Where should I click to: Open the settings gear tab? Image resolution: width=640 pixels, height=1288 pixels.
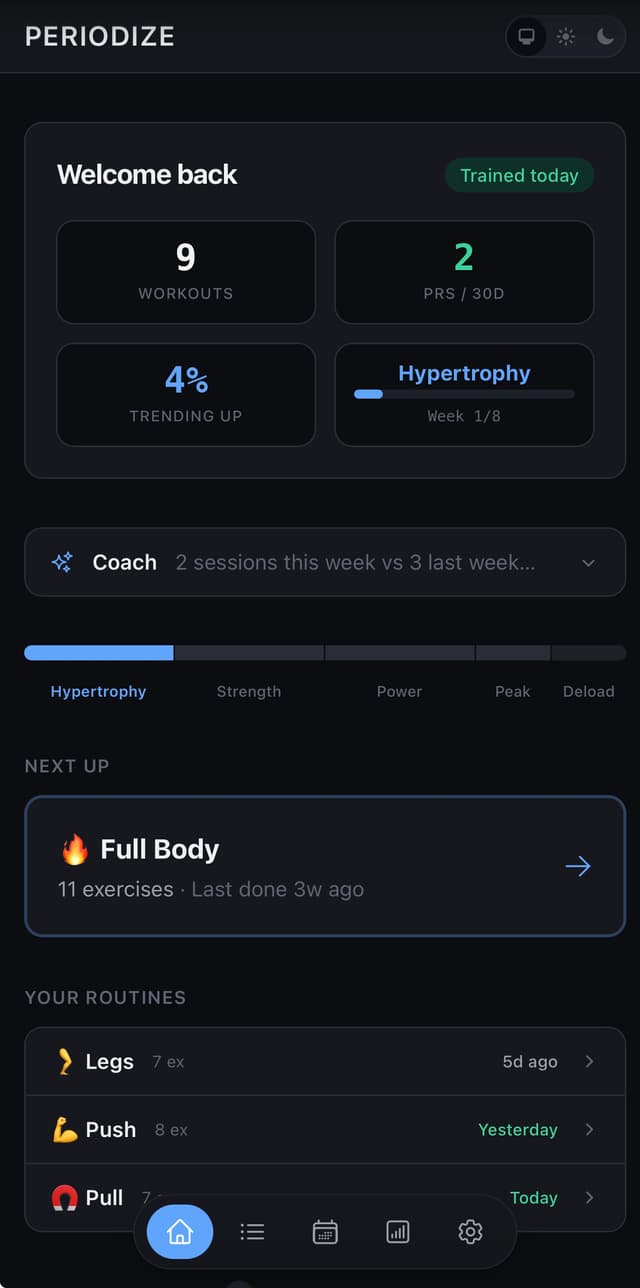(470, 1232)
